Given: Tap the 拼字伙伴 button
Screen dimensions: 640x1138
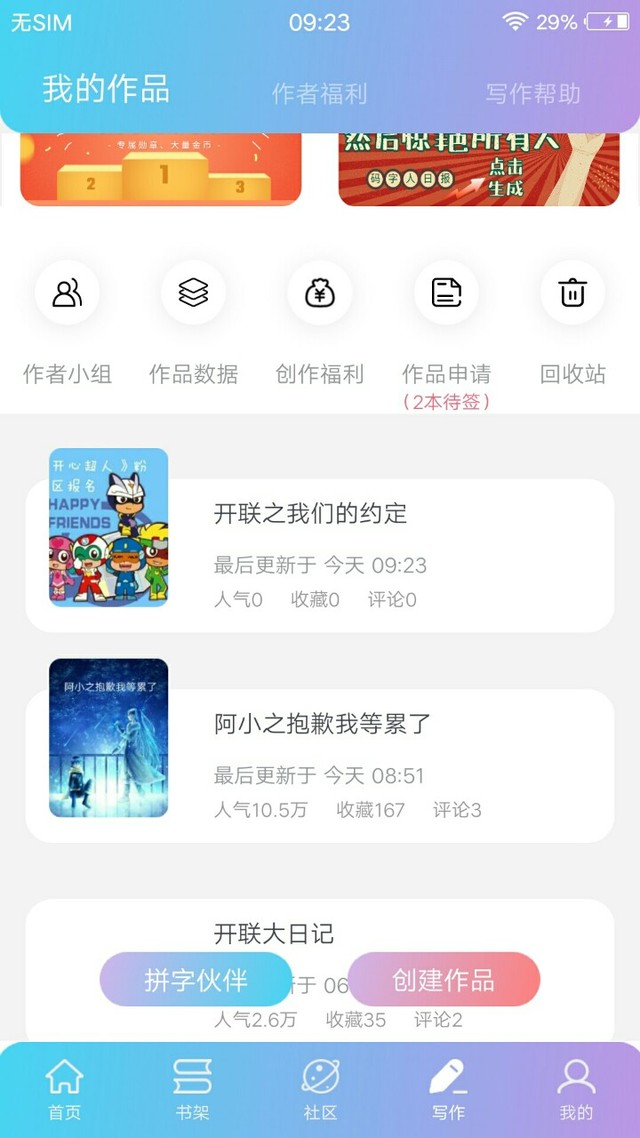Looking at the screenshot, I should click(196, 979).
